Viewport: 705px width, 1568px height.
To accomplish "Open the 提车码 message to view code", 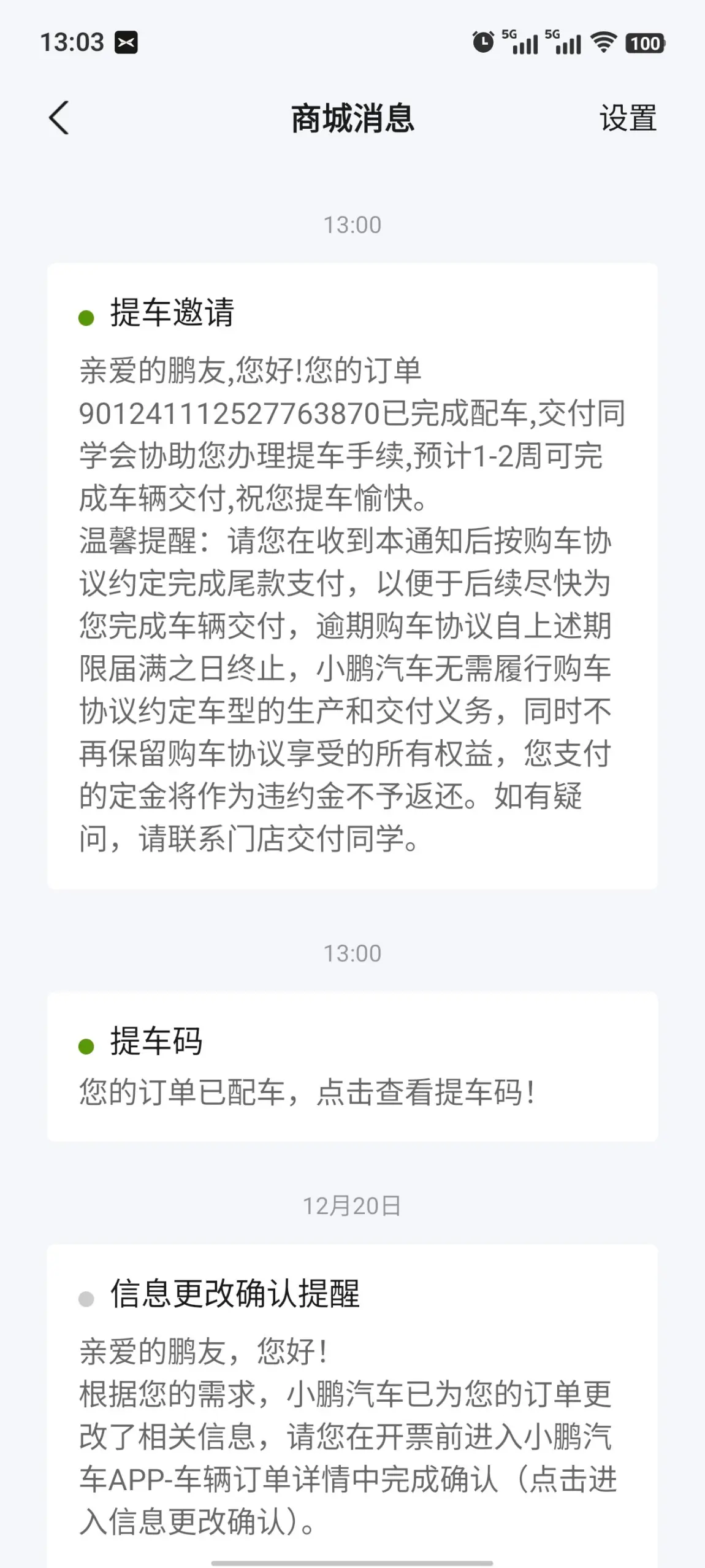I will 352,1067.
